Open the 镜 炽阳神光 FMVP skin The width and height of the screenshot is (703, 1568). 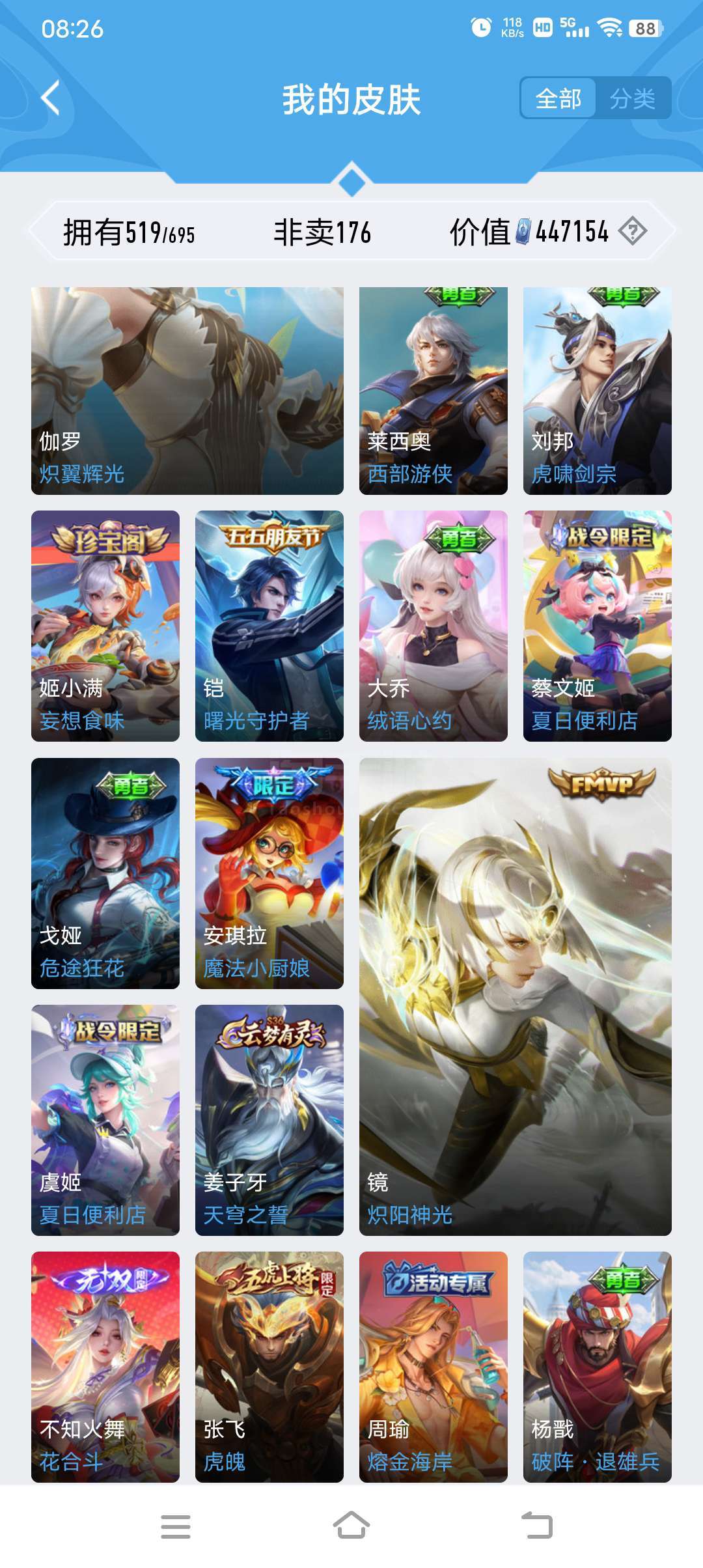point(516,997)
